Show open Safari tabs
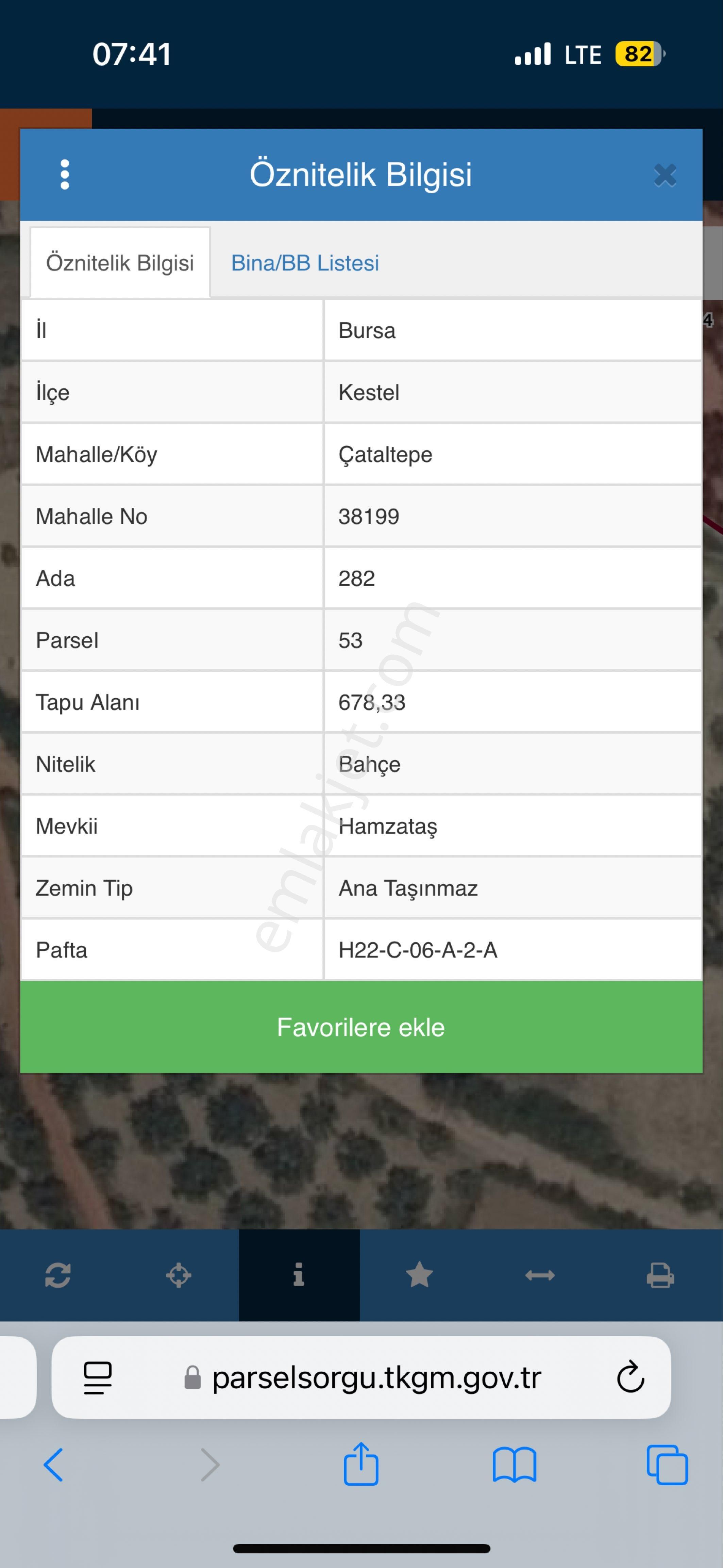Screen dimensions: 723x1568 pos(667,1465)
